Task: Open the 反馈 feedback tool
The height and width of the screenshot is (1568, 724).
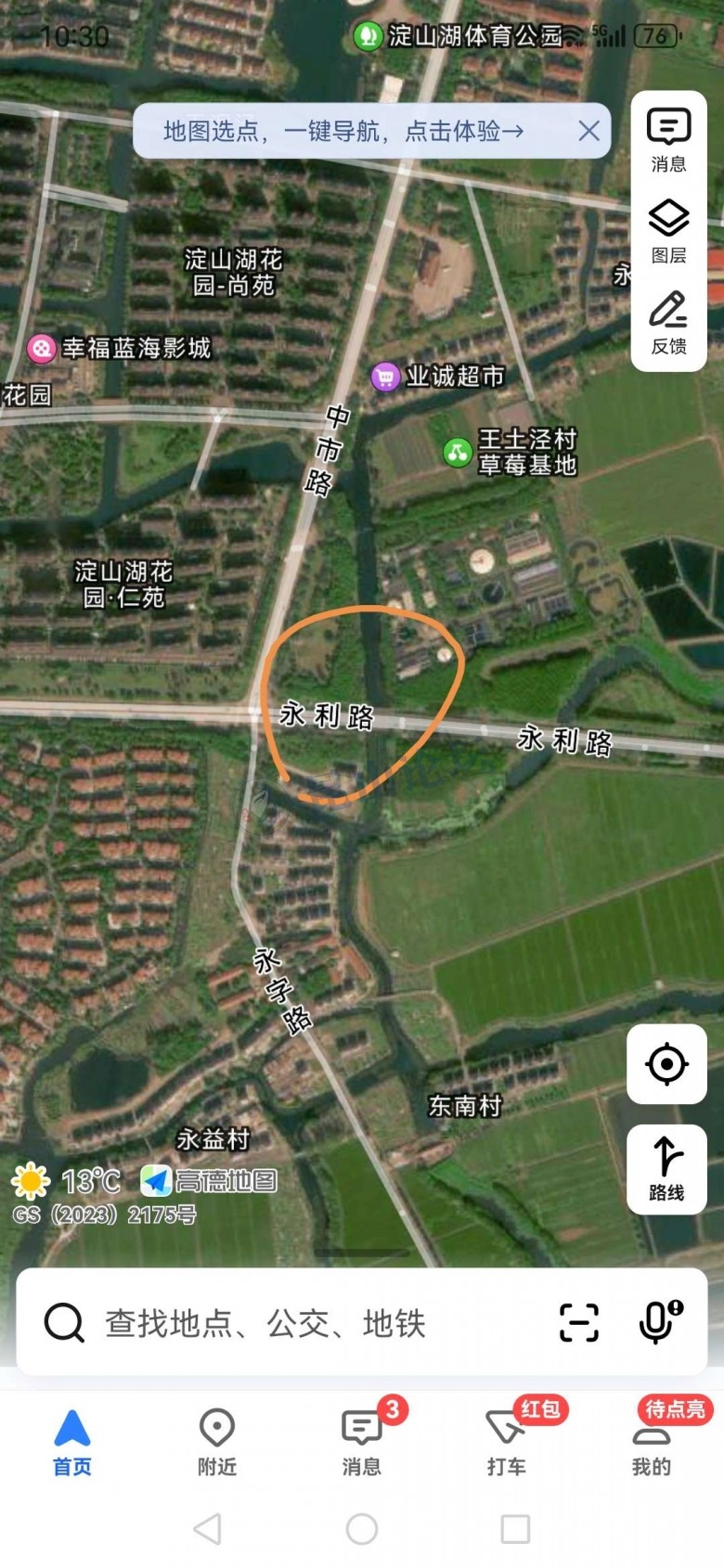Action: click(668, 322)
